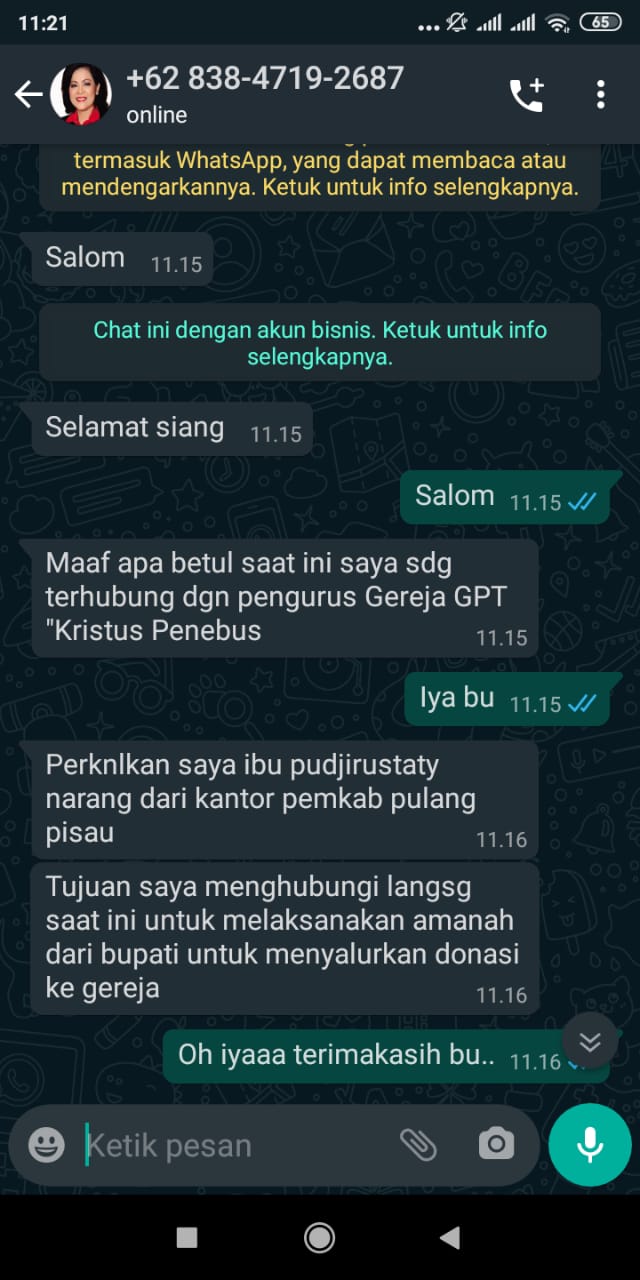Open the three-dot overflow menu
This screenshot has width=640, height=1280.
(x=600, y=95)
